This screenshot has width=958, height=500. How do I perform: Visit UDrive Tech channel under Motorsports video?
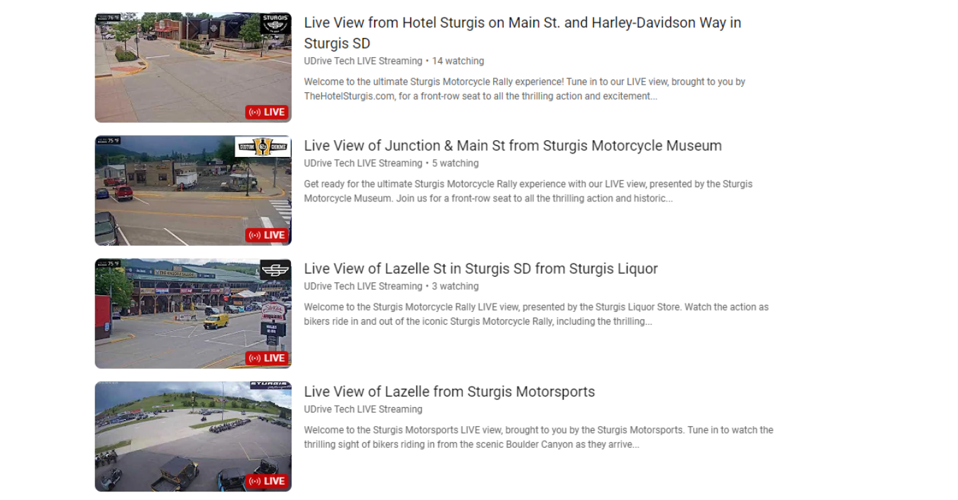coord(363,409)
